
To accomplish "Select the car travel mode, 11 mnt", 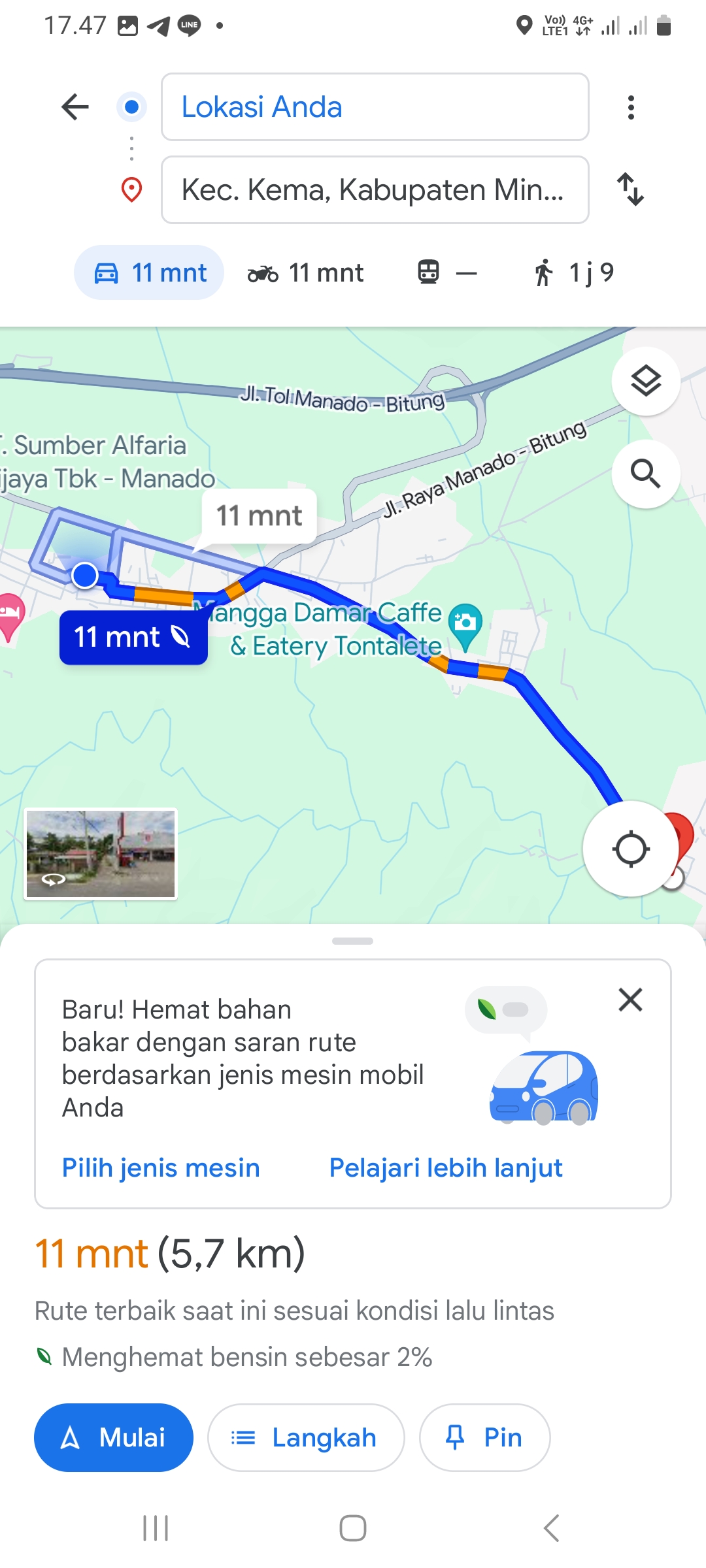I will pos(149,272).
